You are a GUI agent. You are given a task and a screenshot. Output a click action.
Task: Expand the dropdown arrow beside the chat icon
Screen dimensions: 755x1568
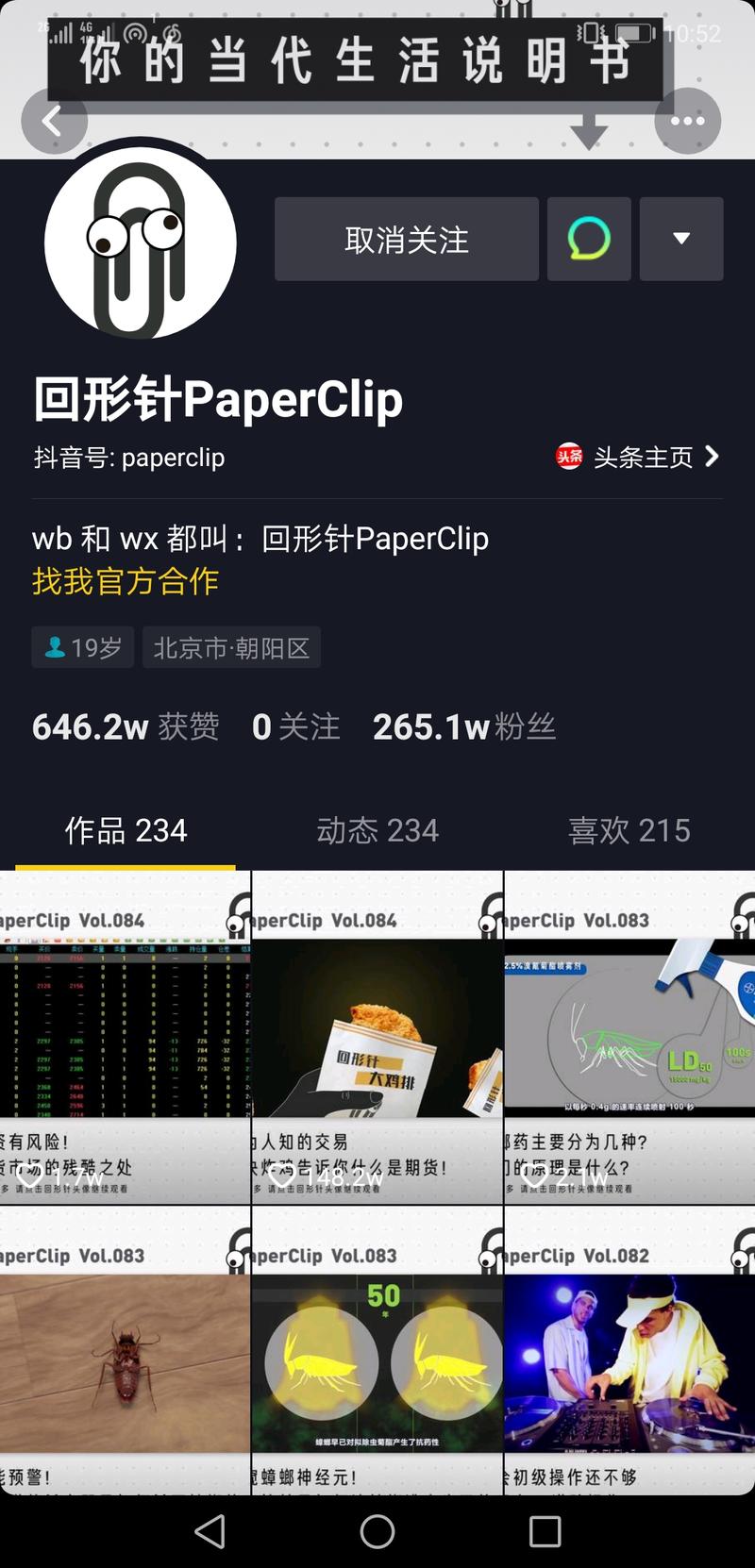point(681,239)
